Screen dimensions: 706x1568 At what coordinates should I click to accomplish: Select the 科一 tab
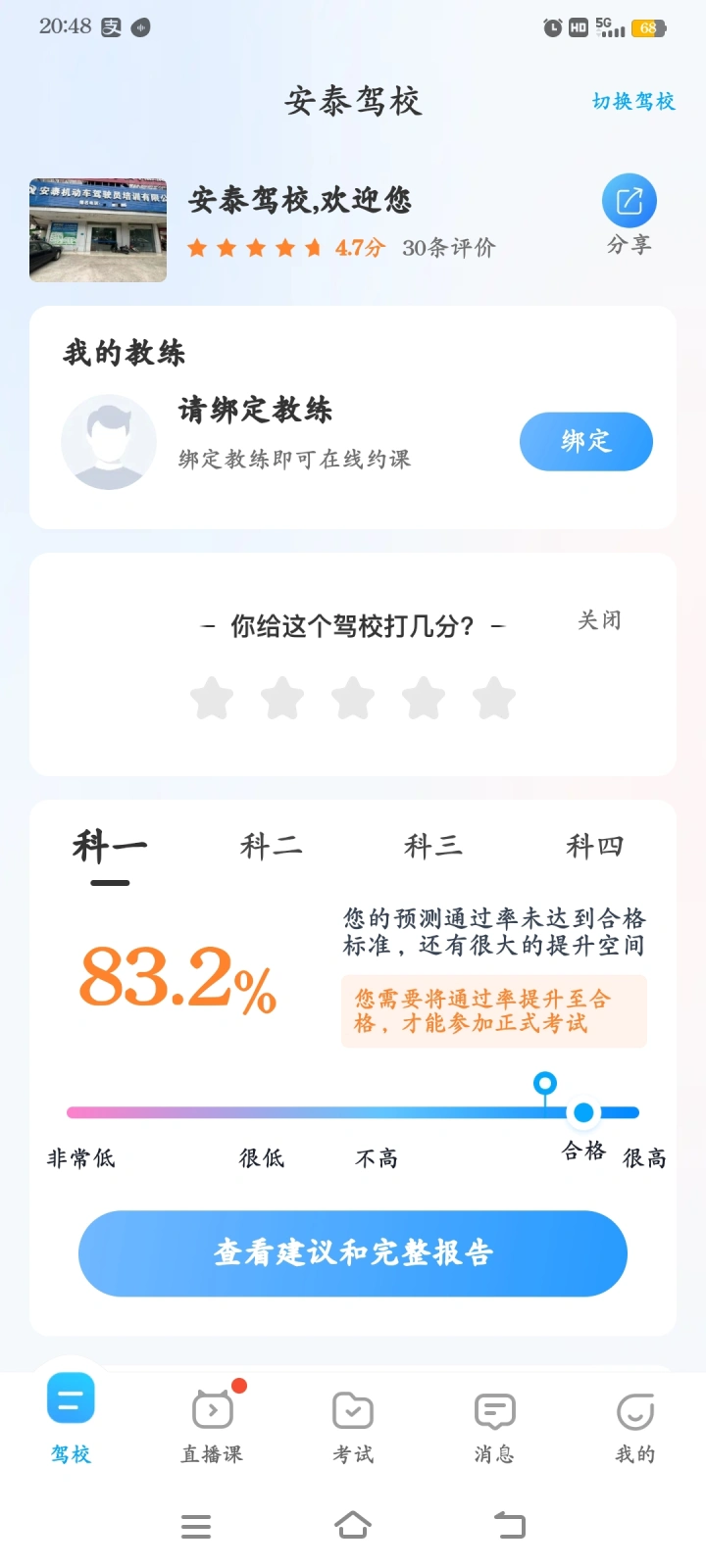tap(110, 846)
